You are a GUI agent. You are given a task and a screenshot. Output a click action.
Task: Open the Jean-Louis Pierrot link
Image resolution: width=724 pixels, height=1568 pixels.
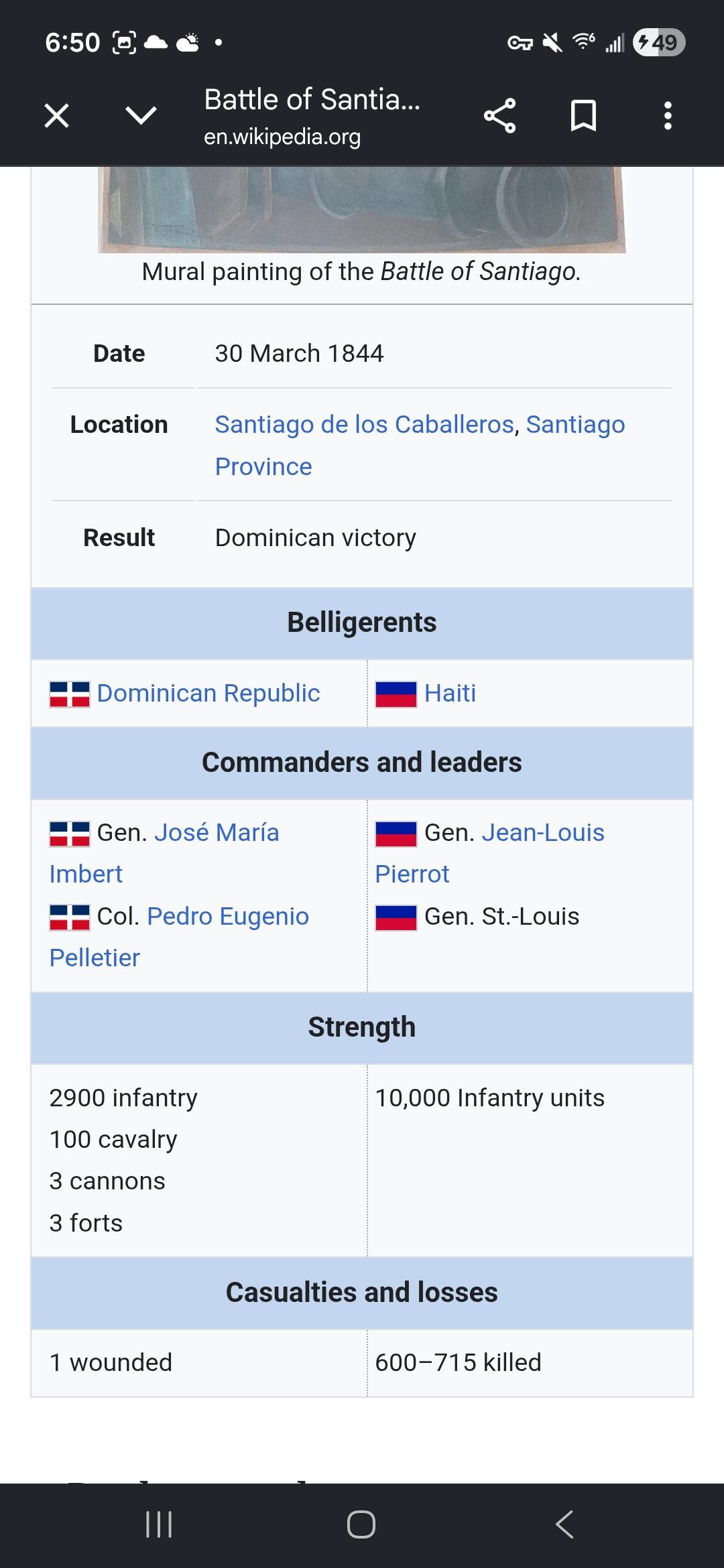(489, 853)
